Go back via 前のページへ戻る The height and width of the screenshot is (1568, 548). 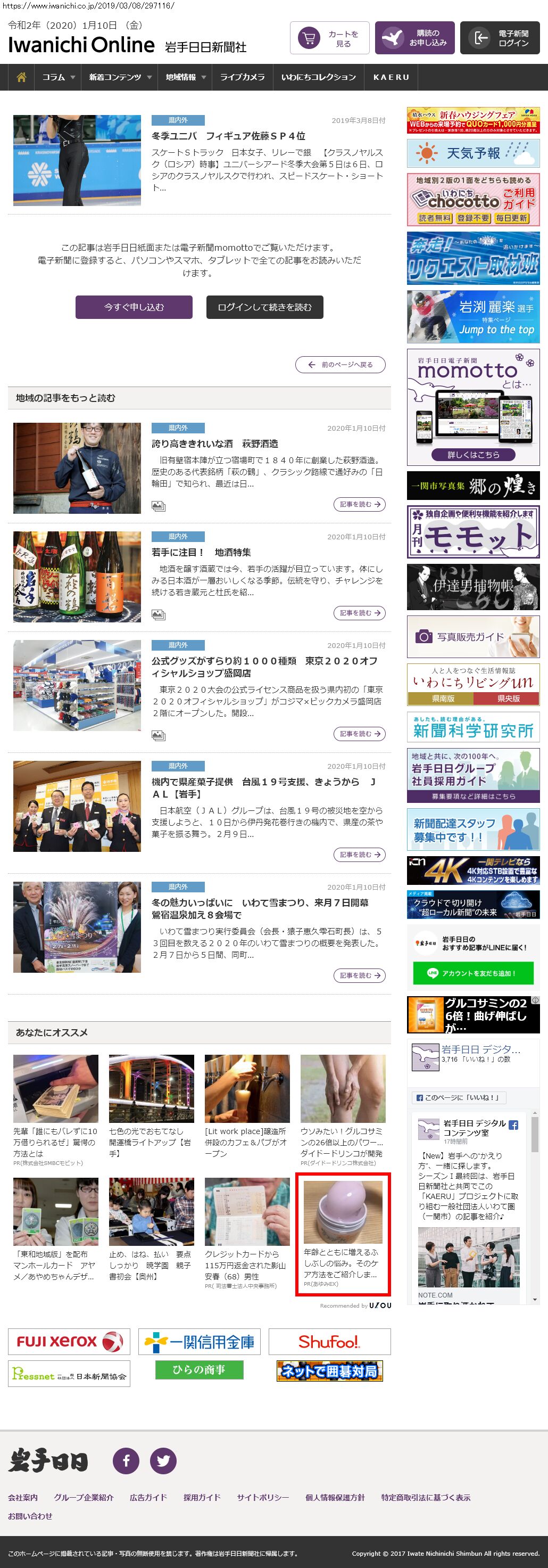coord(340,365)
